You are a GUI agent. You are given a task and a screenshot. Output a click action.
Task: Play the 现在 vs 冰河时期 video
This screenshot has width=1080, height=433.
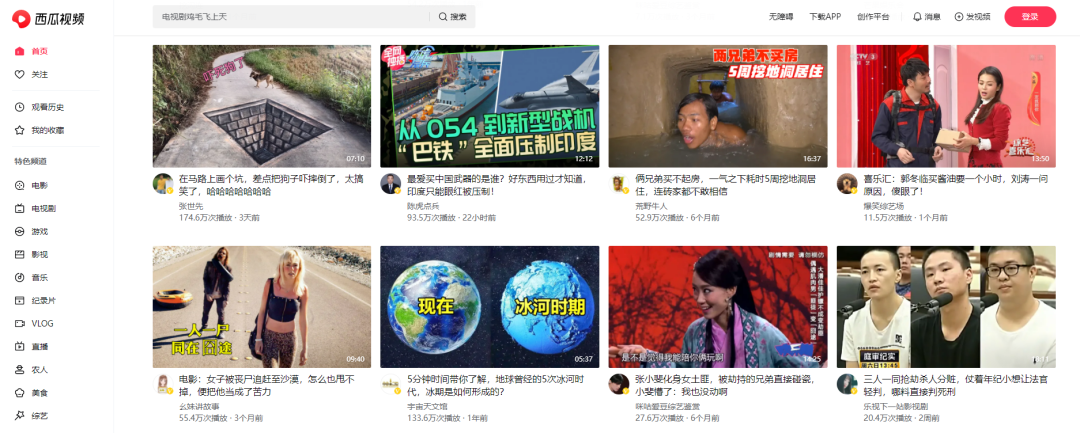(489, 306)
